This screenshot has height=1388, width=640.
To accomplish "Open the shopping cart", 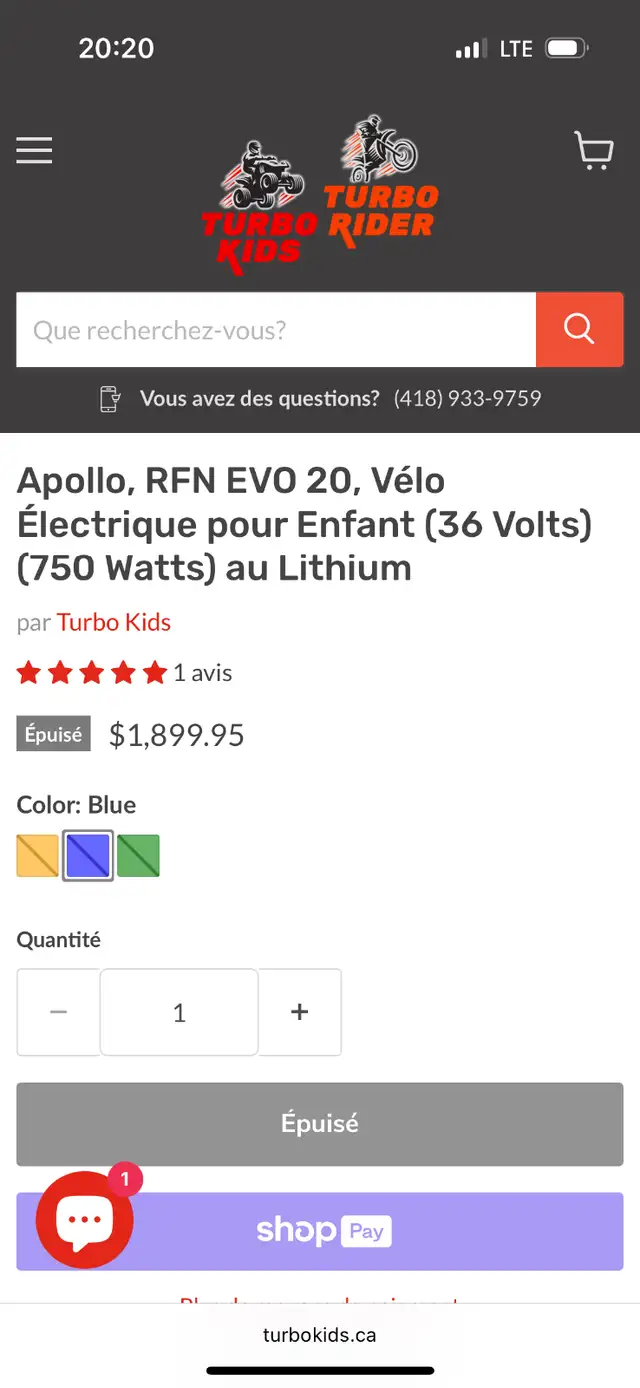I will coord(594,151).
